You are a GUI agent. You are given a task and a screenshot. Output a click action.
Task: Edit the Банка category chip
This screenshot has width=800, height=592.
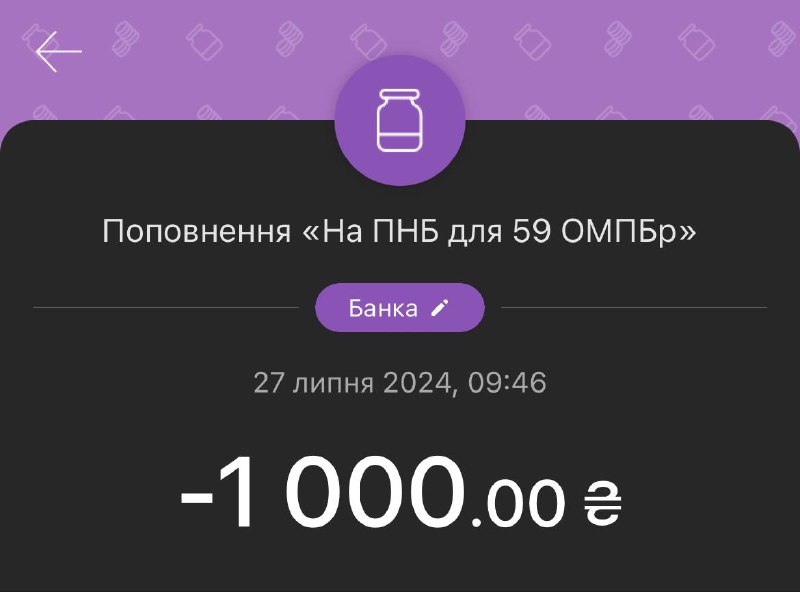coord(400,308)
